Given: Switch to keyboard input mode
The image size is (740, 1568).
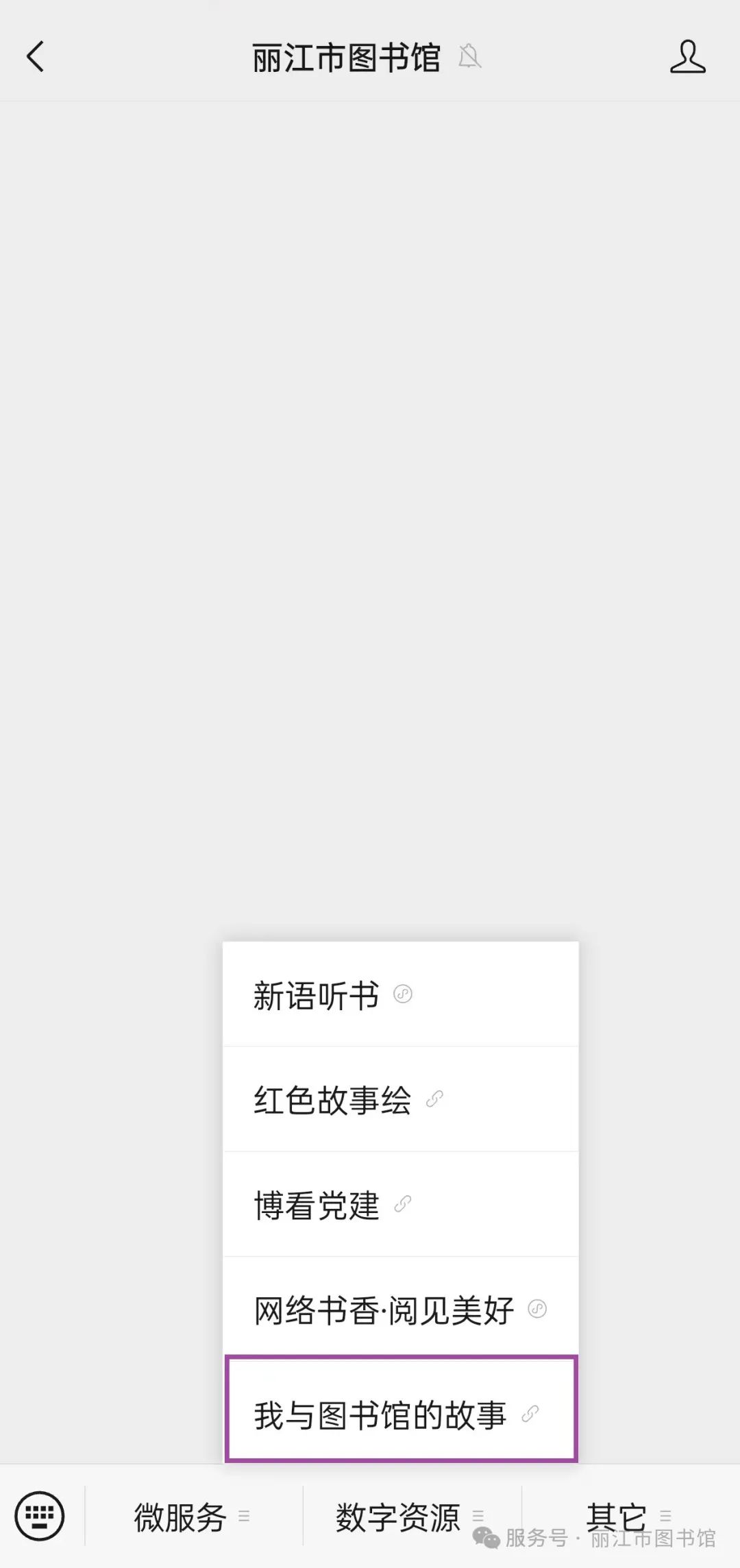Looking at the screenshot, I should [40, 1516].
